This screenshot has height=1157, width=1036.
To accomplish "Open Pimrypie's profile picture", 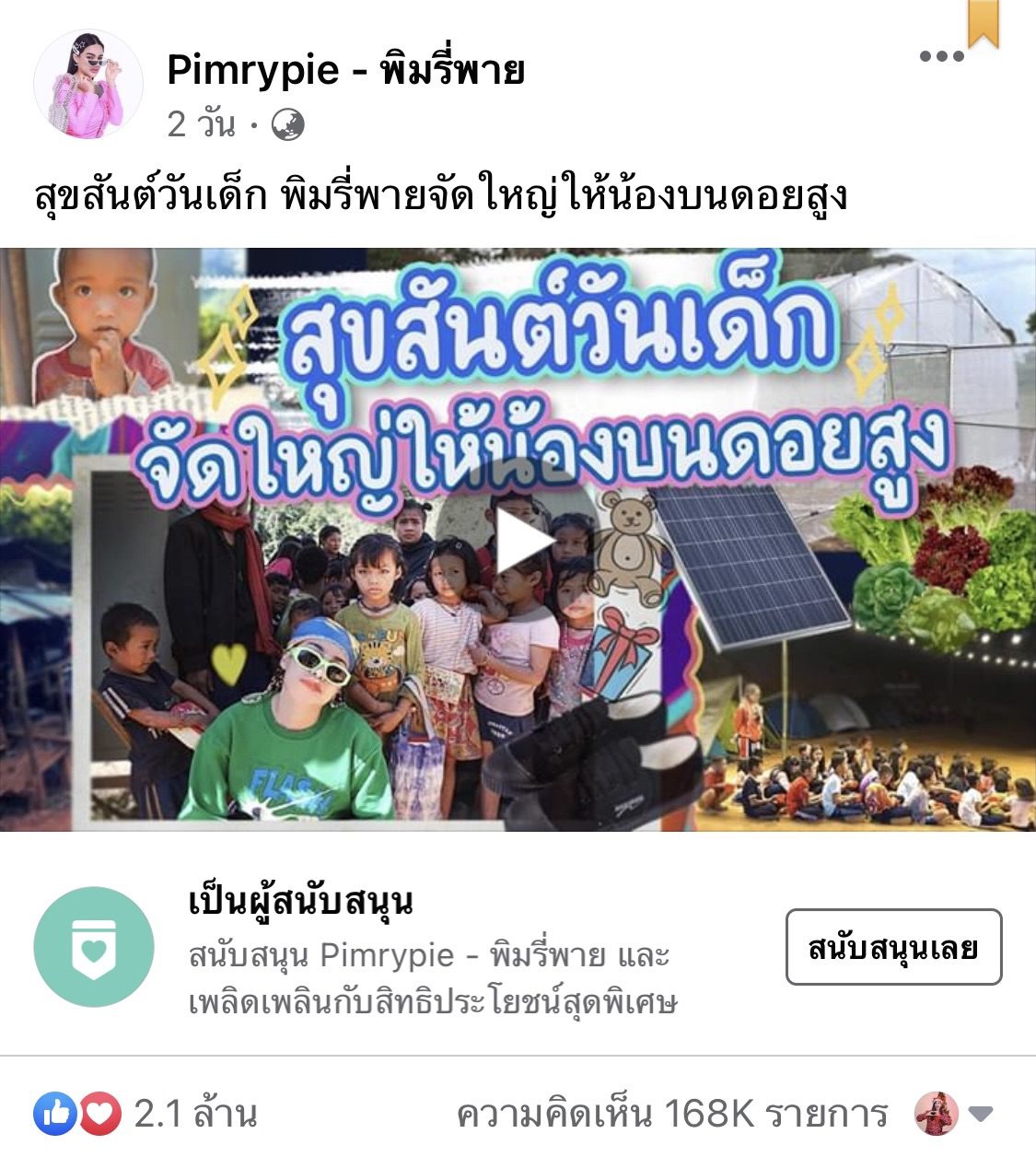I will click(x=88, y=85).
